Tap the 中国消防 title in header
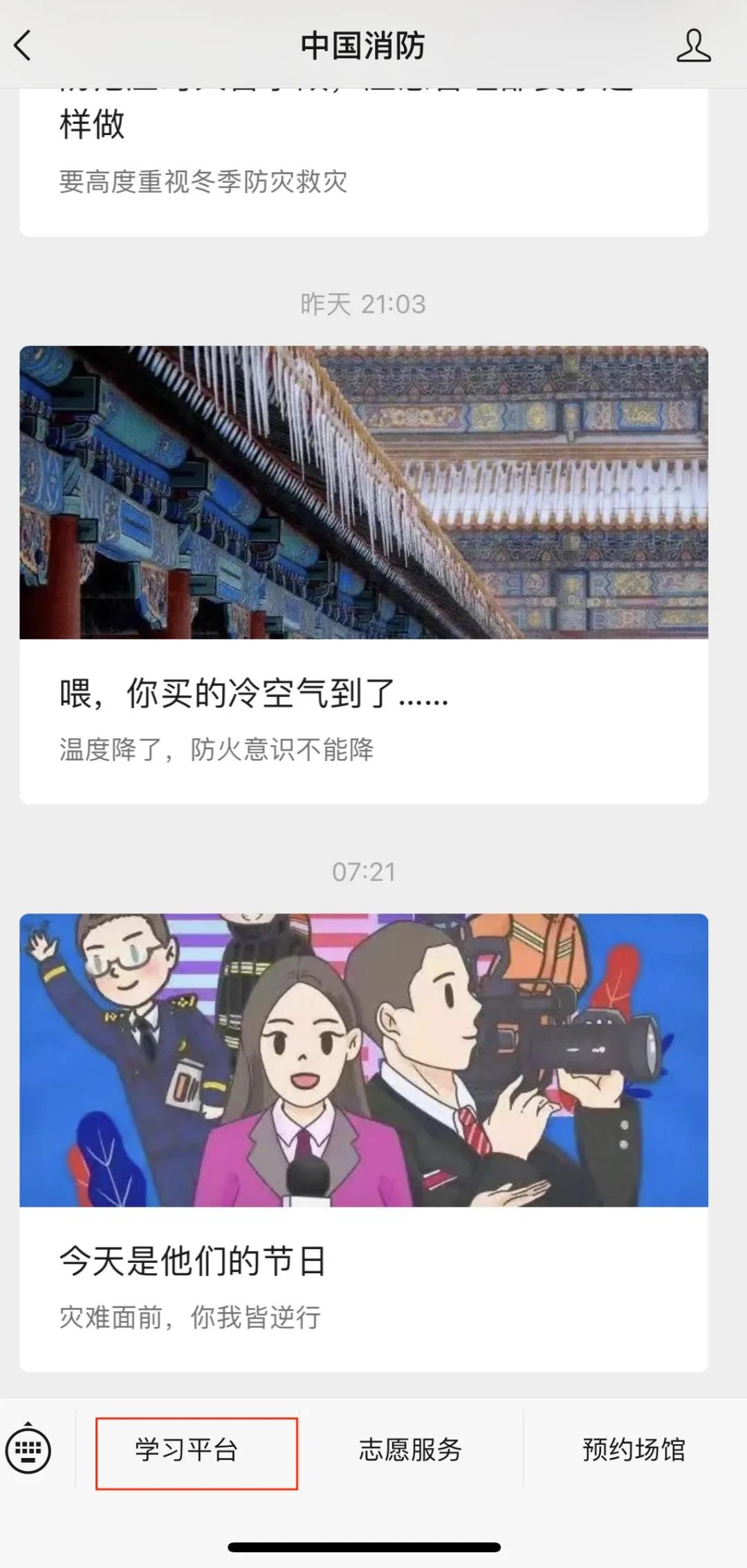Viewport: 747px width, 1568px height. pyautogui.click(x=365, y=44)
